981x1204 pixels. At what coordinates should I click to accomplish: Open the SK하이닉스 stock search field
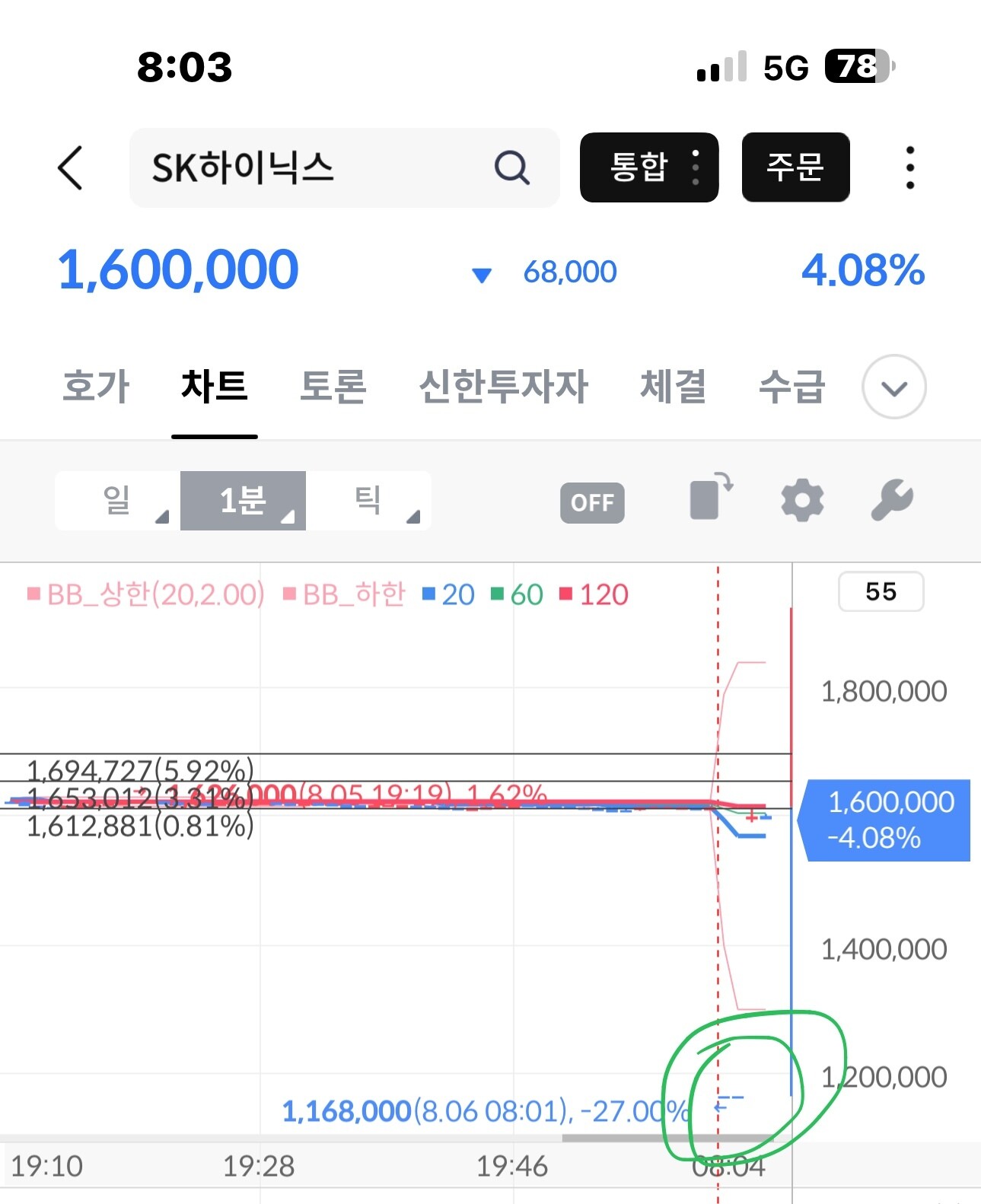[x=344, y=167]
